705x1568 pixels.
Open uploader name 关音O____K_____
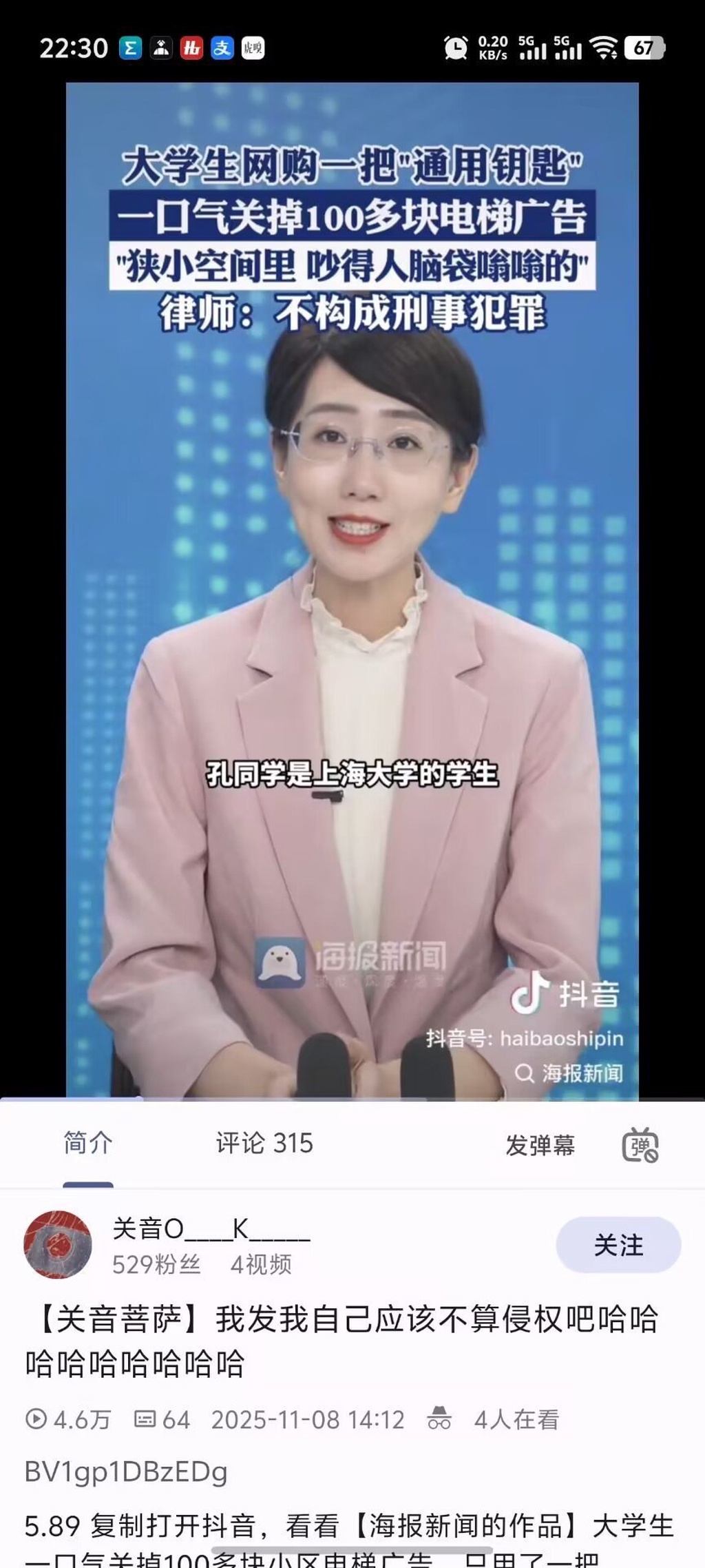(211, 1229)
